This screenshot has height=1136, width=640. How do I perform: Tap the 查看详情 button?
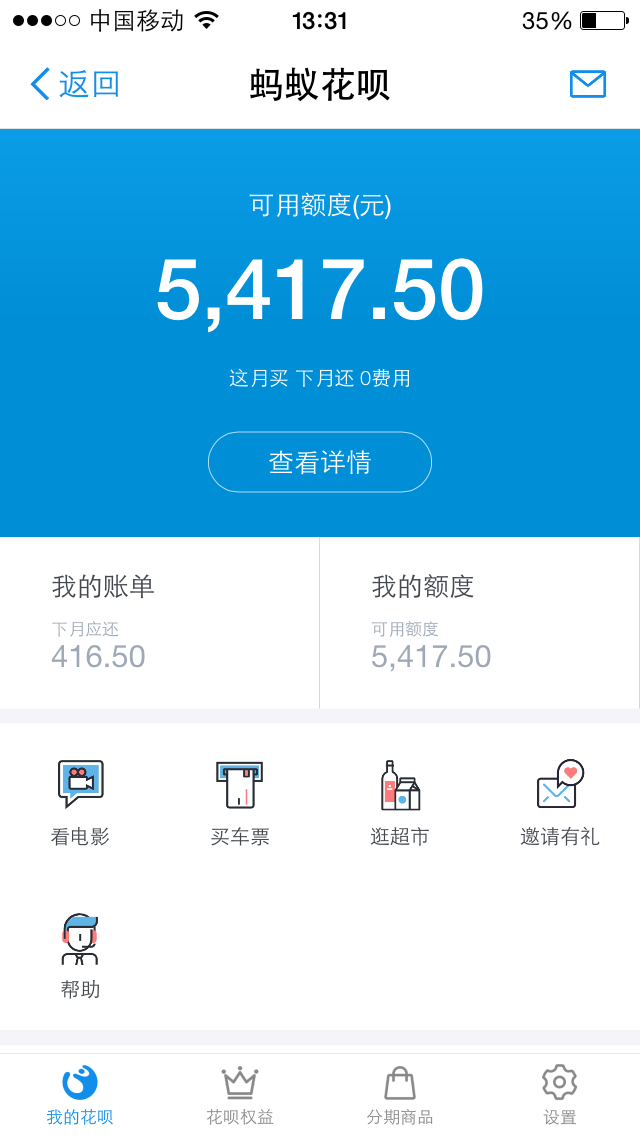click(320, 462)
